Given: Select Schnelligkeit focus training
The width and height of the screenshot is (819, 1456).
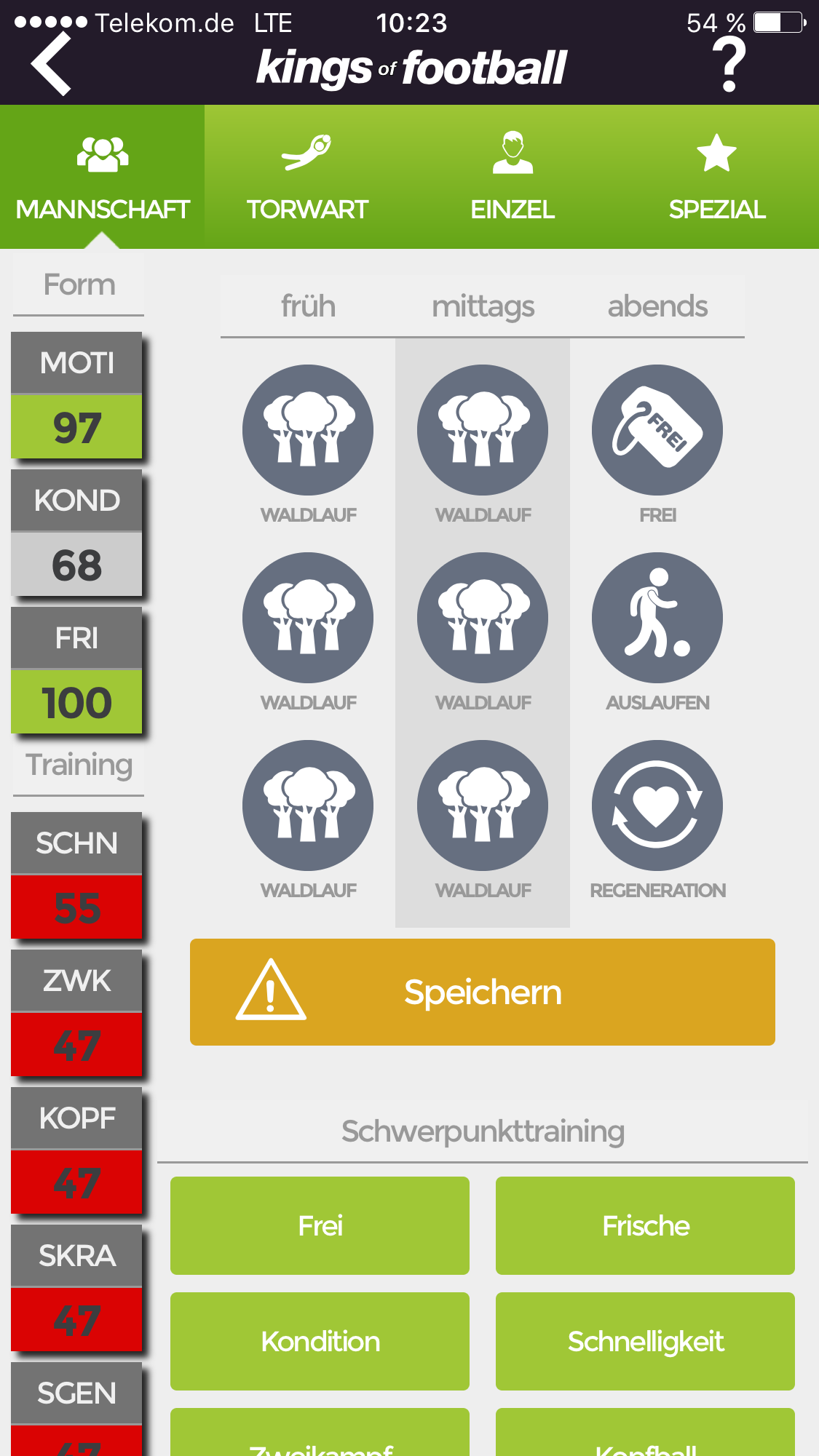Looking at the screenshot, I should [x=645, y=1341].
